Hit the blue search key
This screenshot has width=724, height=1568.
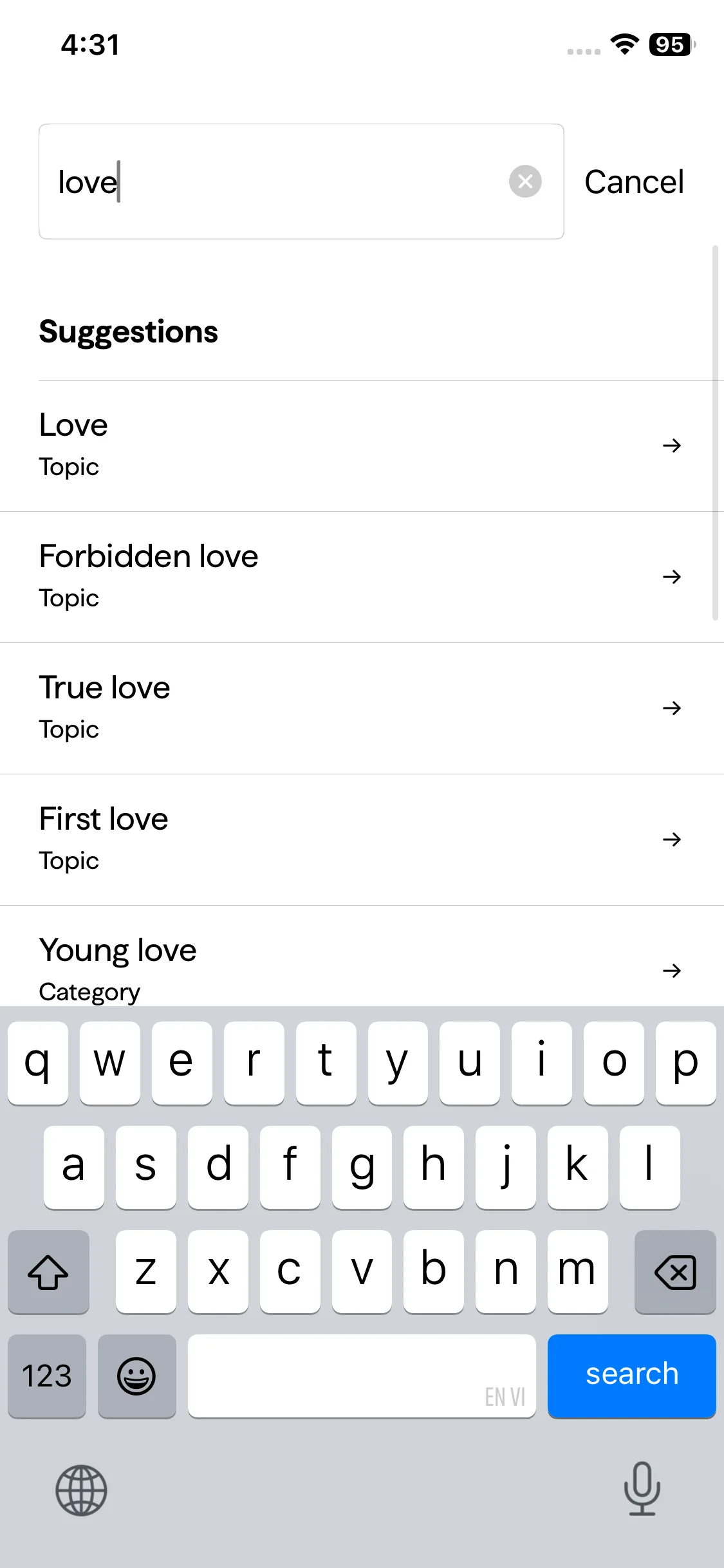pyautogui.click(x=631, y=1375)
